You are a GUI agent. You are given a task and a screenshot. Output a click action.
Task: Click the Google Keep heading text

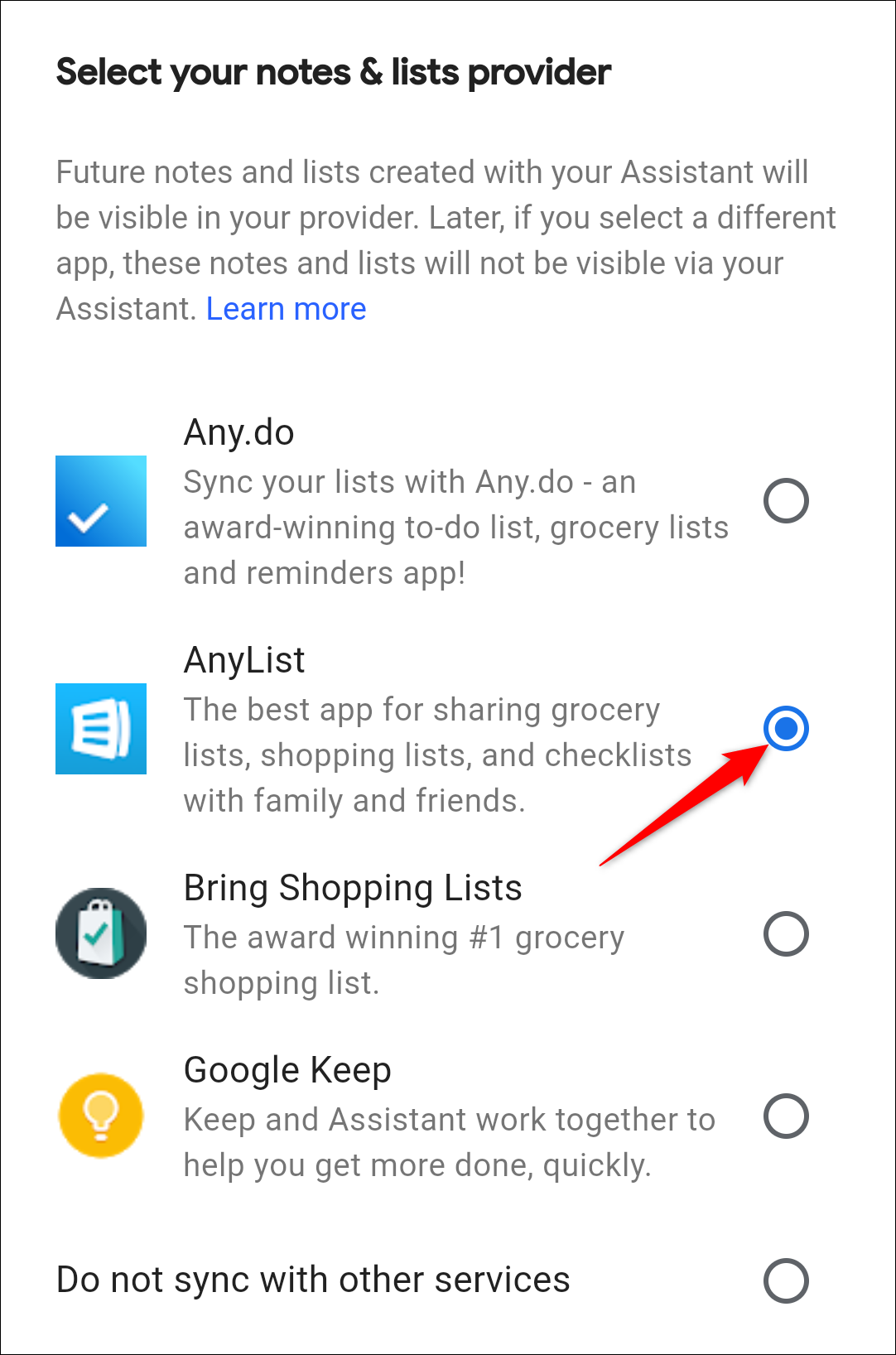click(287, 1069)
